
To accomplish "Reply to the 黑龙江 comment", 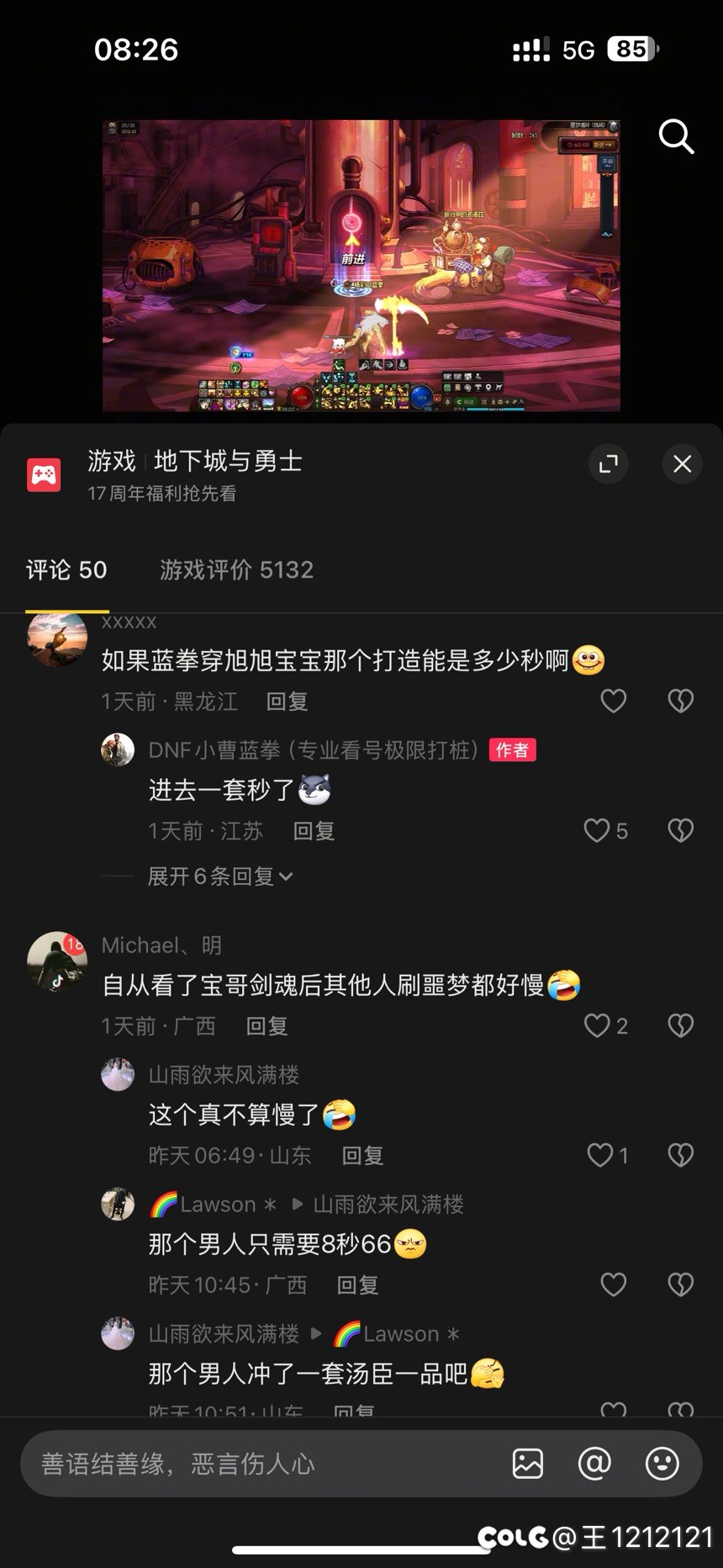I will [287, 702].
